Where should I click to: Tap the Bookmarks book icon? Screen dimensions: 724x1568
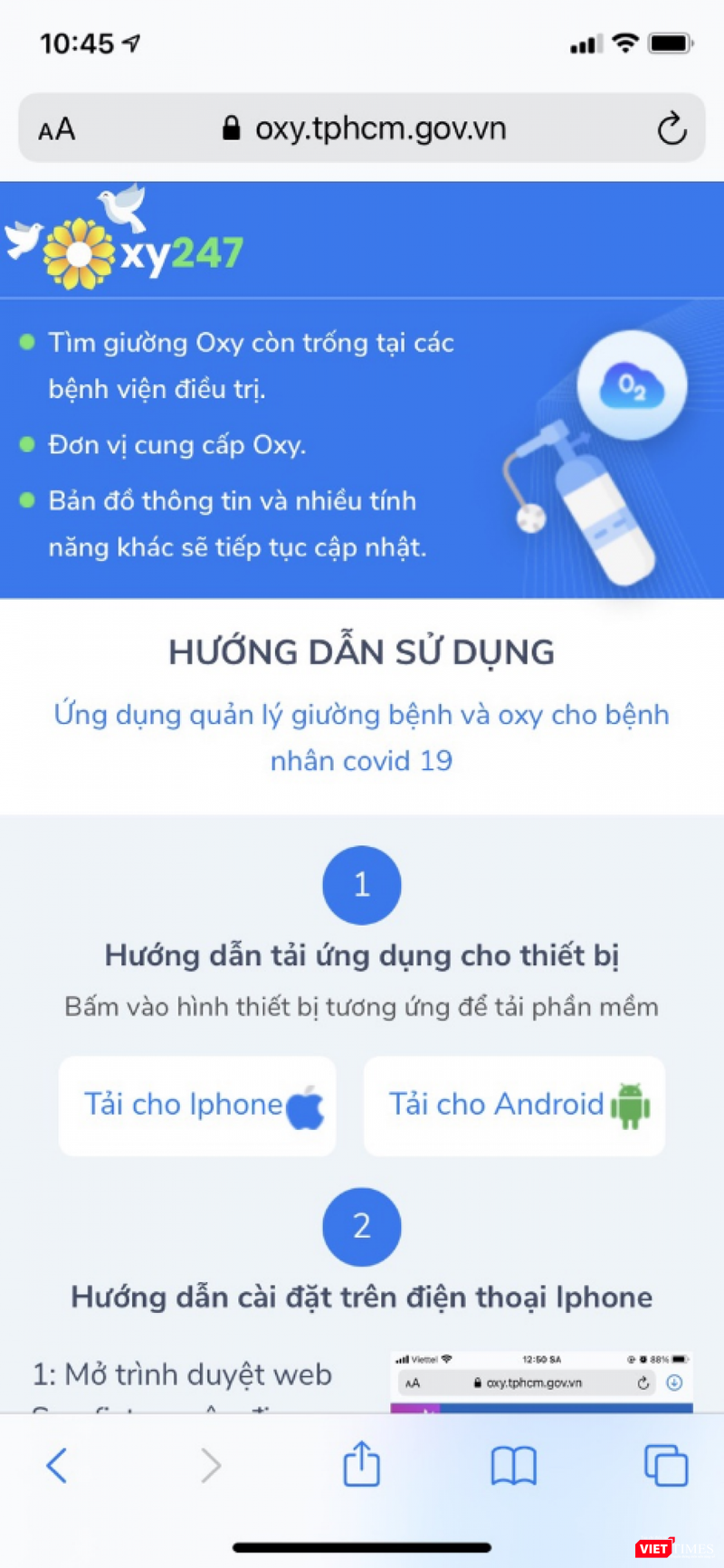click(513, 1465)
